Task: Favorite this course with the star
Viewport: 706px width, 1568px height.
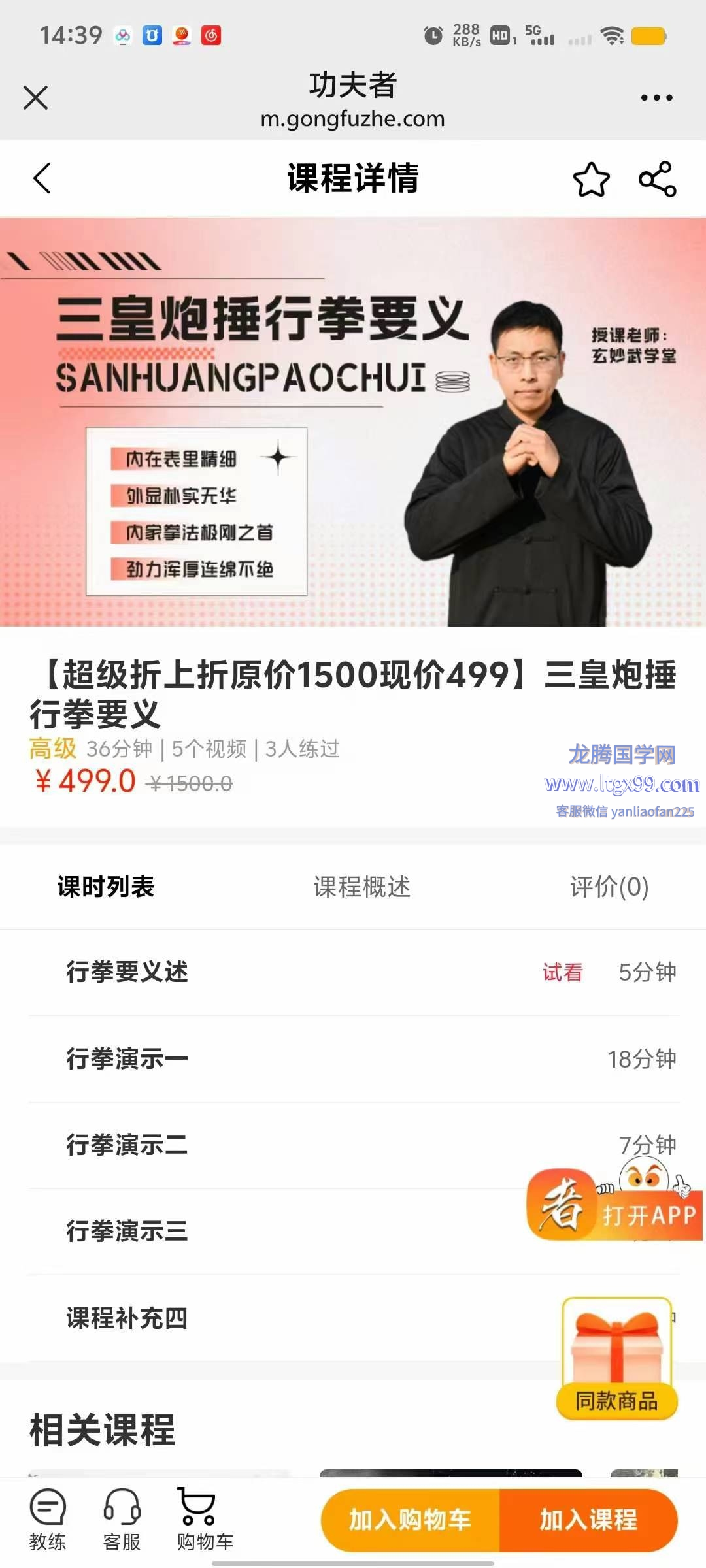Action: (591, 180)
